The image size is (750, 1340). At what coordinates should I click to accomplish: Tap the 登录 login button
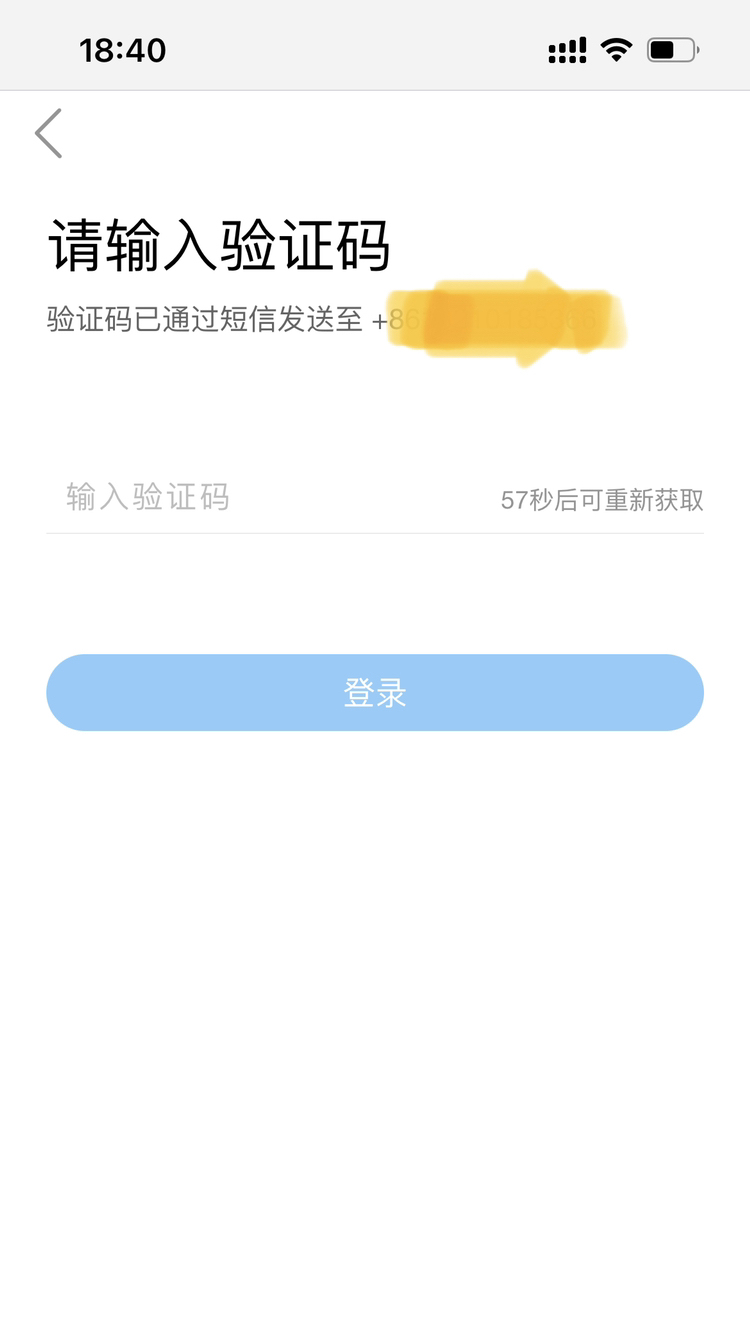375,693
